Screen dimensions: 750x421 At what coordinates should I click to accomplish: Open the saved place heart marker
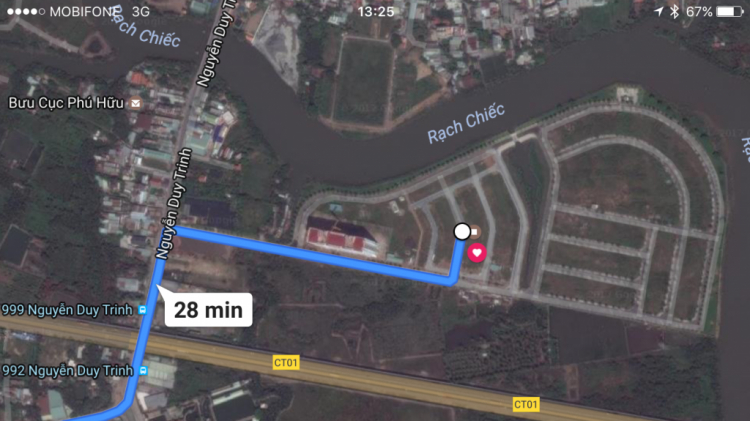tap(478, 252)
